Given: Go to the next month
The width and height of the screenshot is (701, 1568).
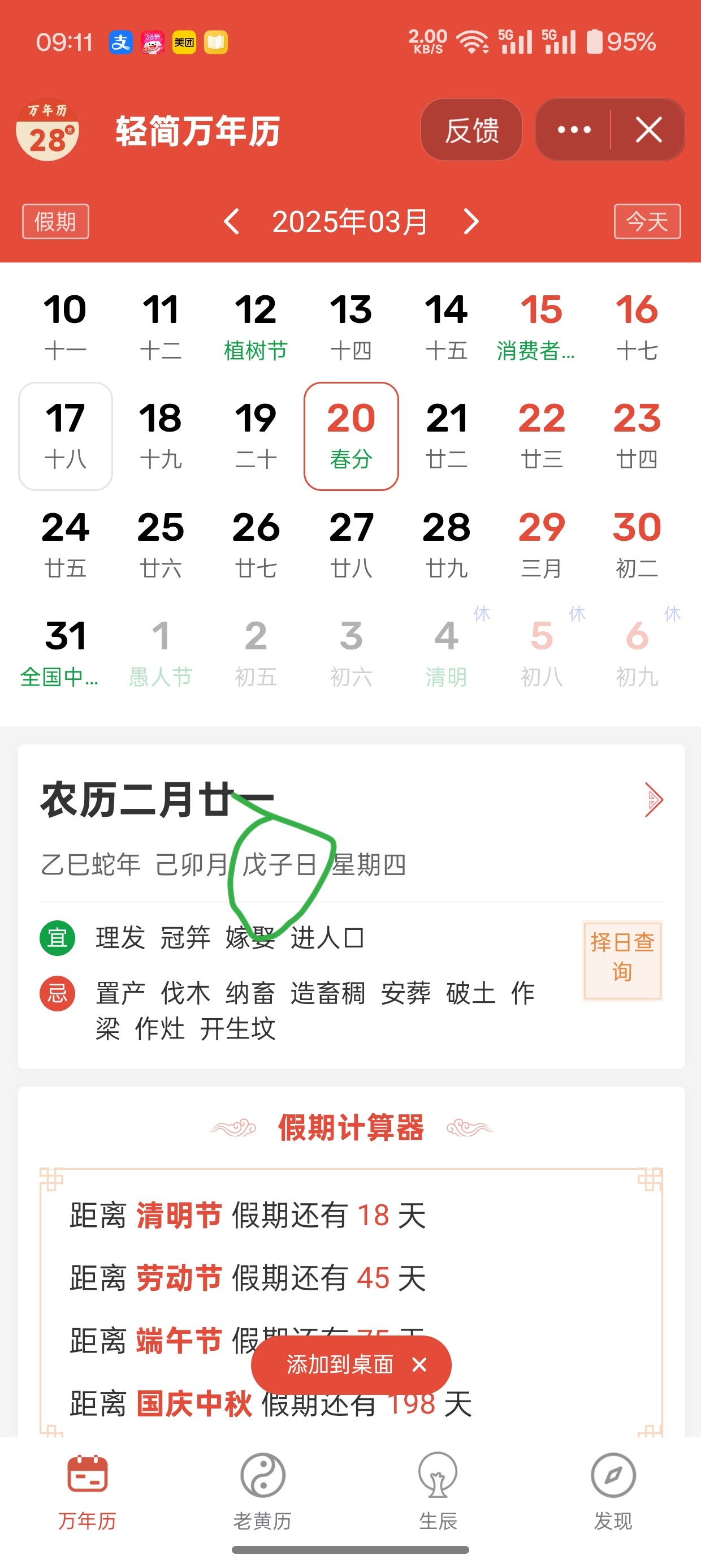Looking at the screenshot, I should (471, 222).
